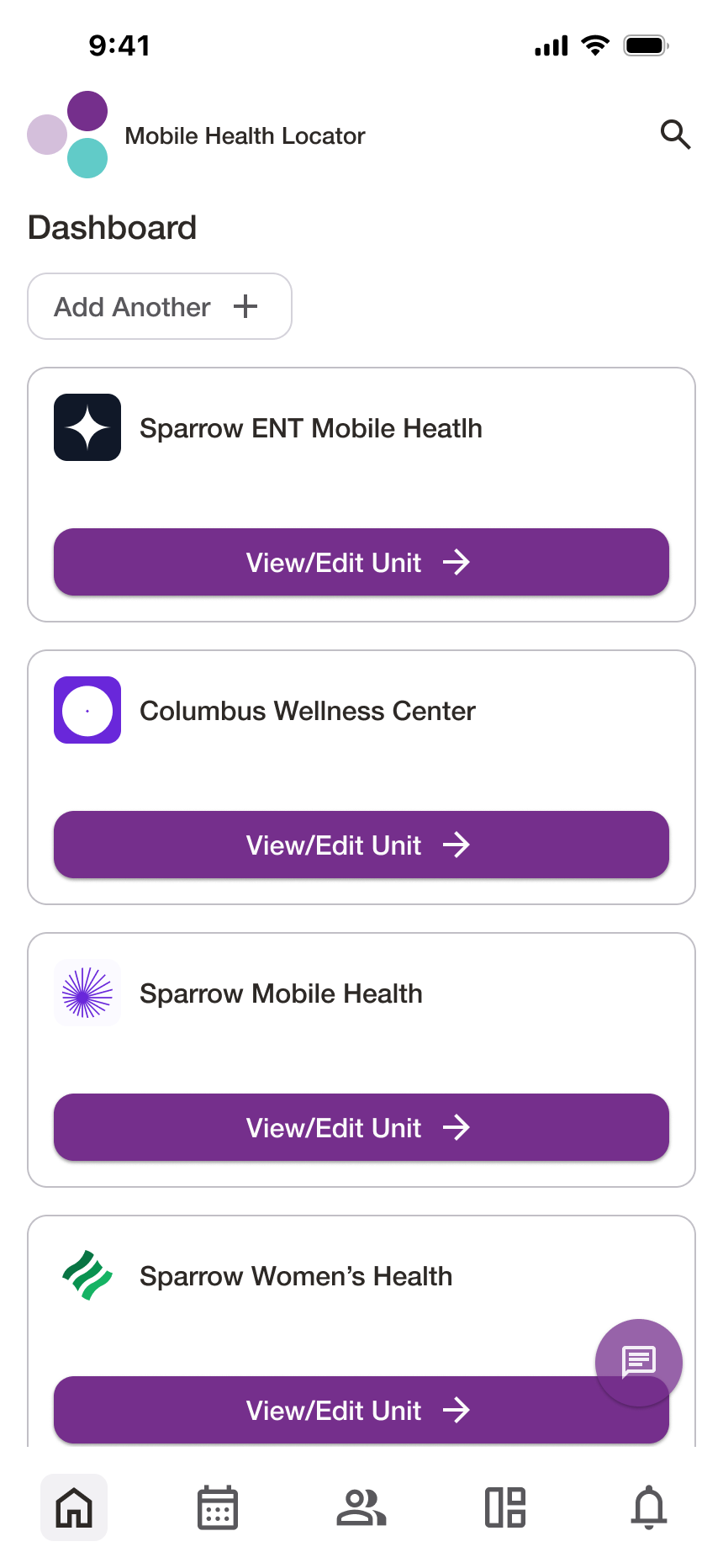Open View/Edit Unit for Columbus Wellness Center
The image size is (723, 1568).
point(361,845)
